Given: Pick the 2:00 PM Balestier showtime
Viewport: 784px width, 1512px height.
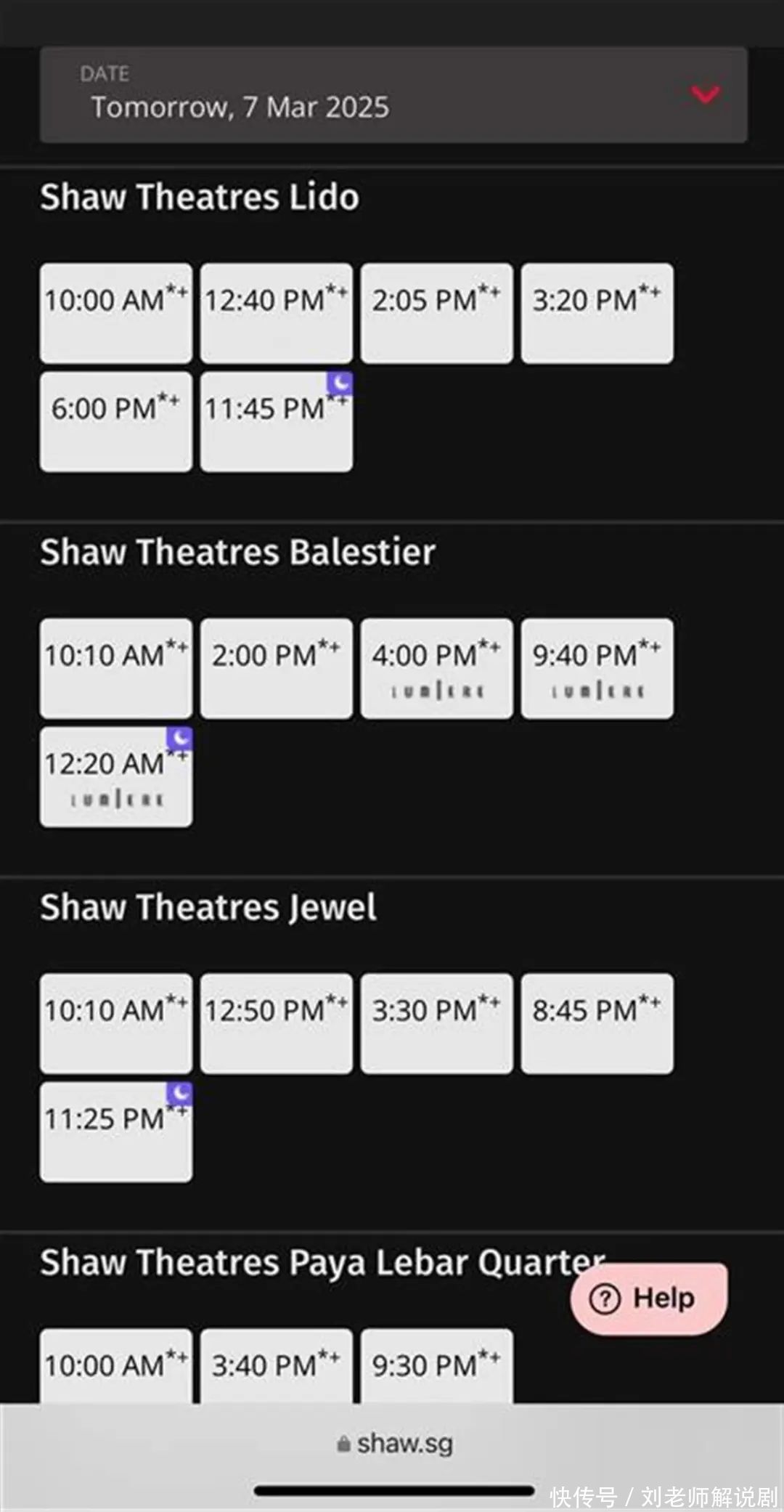Looking at the screenshot, I should [x=277, y=668].
